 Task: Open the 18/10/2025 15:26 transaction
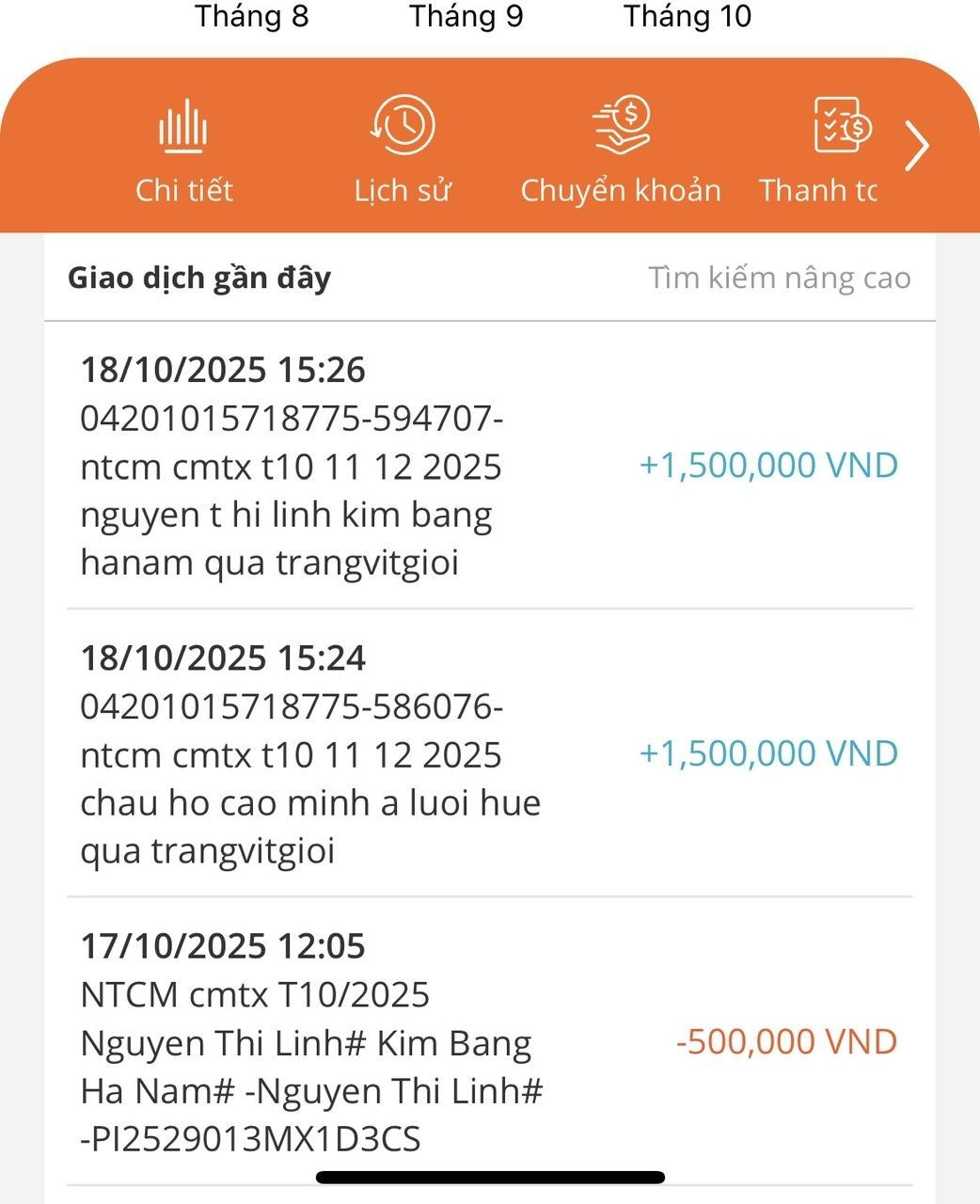(x=489, y=466)
